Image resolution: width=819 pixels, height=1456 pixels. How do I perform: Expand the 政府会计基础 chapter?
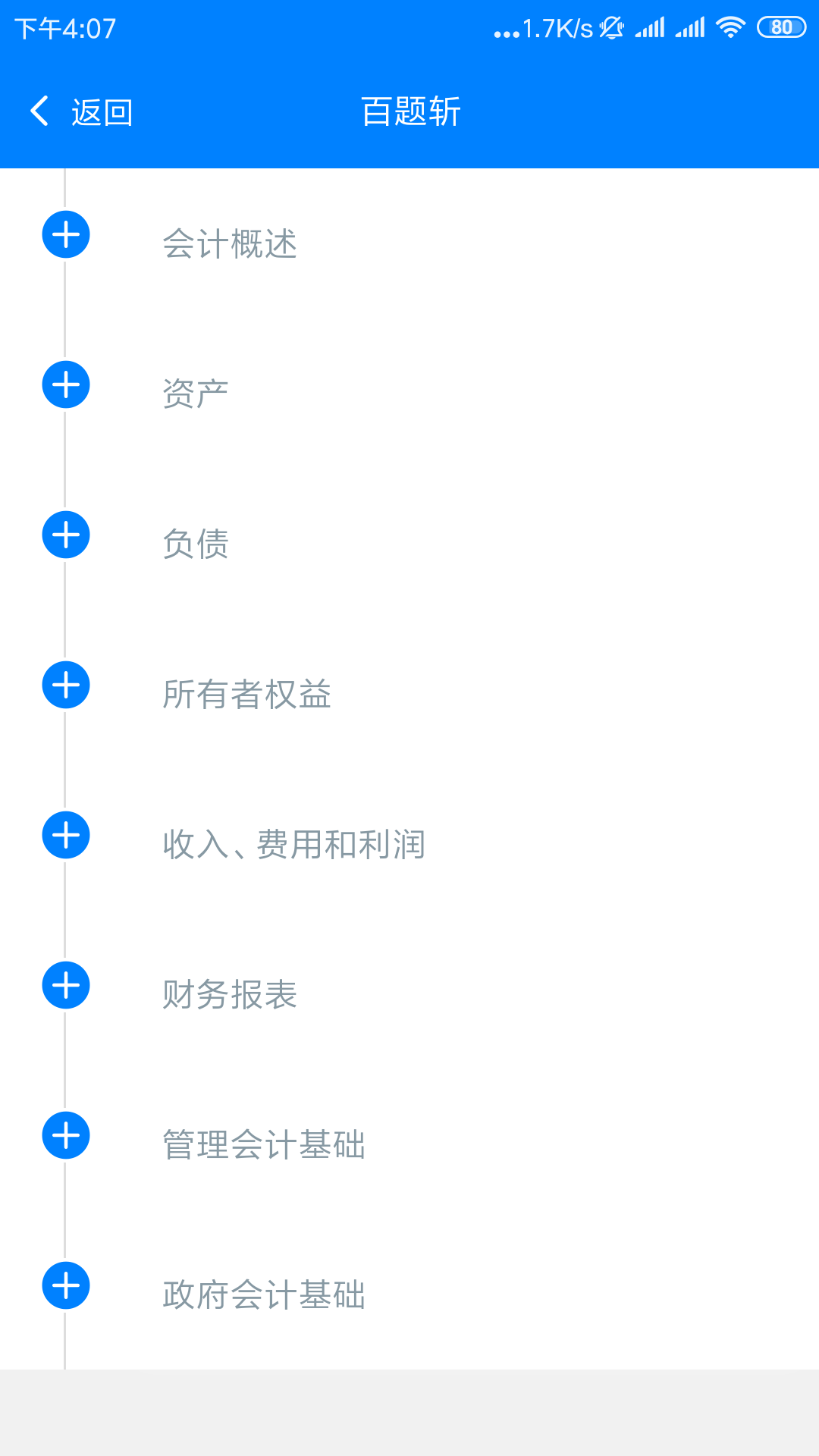(66, 1285)
